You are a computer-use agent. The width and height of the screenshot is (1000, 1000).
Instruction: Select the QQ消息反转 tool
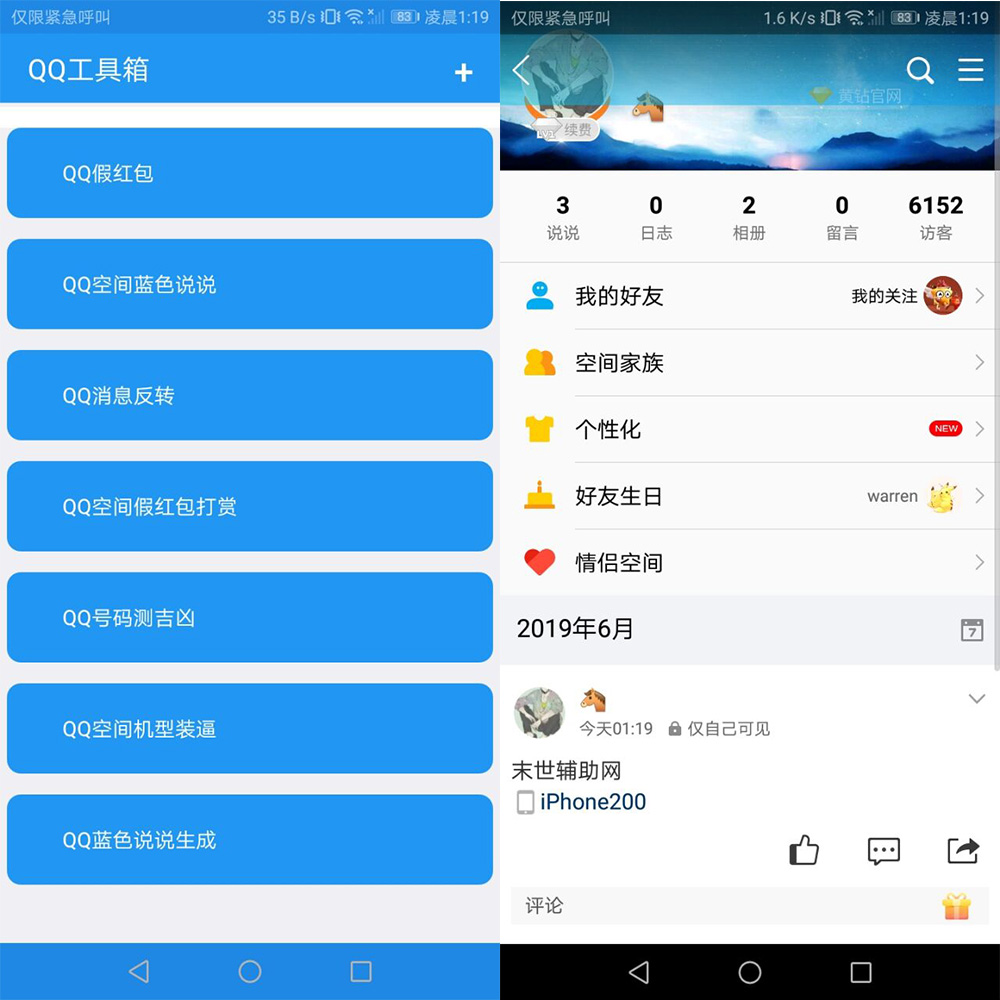tap(250, 395)
